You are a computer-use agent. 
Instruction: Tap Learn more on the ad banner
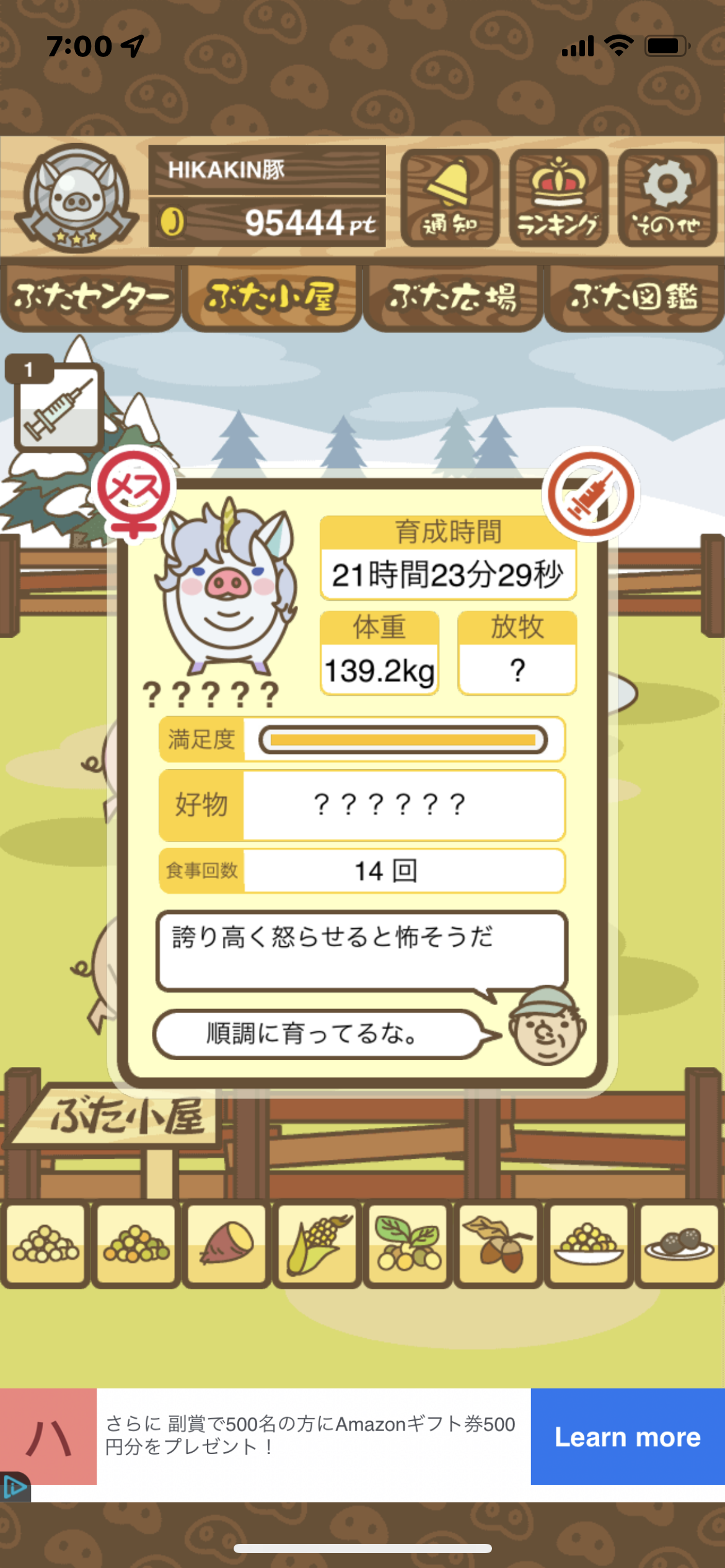coord(628,1437)
